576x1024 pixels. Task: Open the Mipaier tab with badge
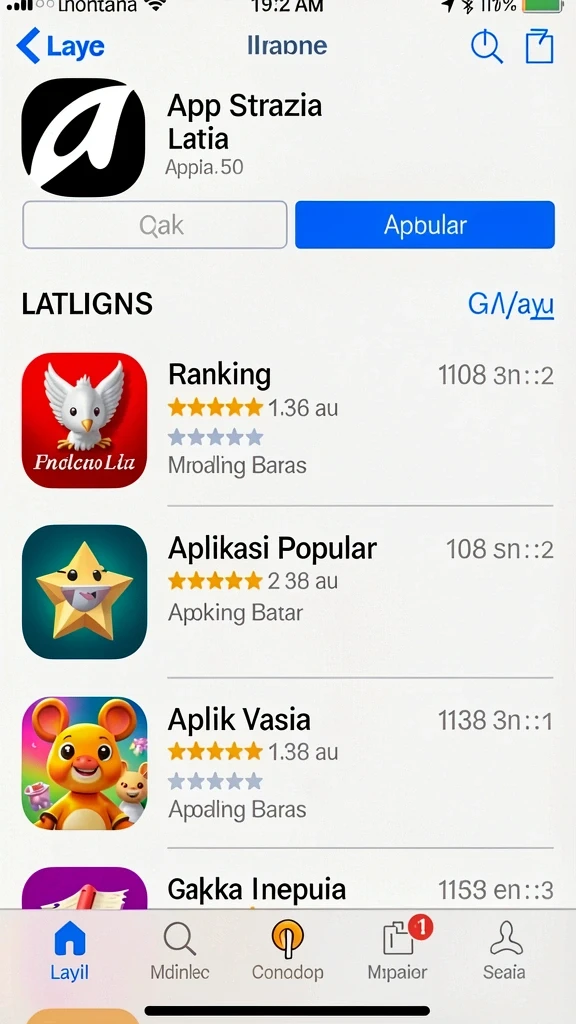click(398, 950)
